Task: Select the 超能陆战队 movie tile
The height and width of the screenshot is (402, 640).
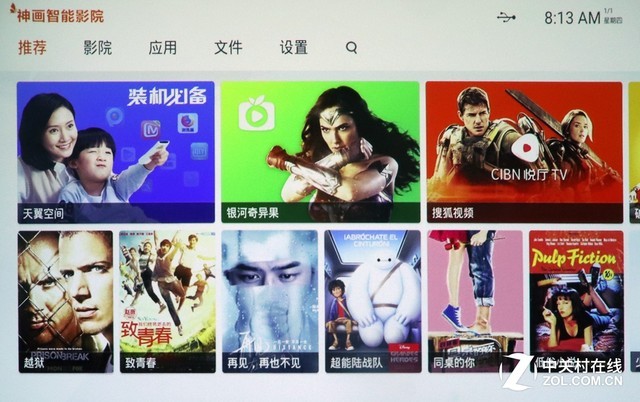Action: click(x=372, y=300)
